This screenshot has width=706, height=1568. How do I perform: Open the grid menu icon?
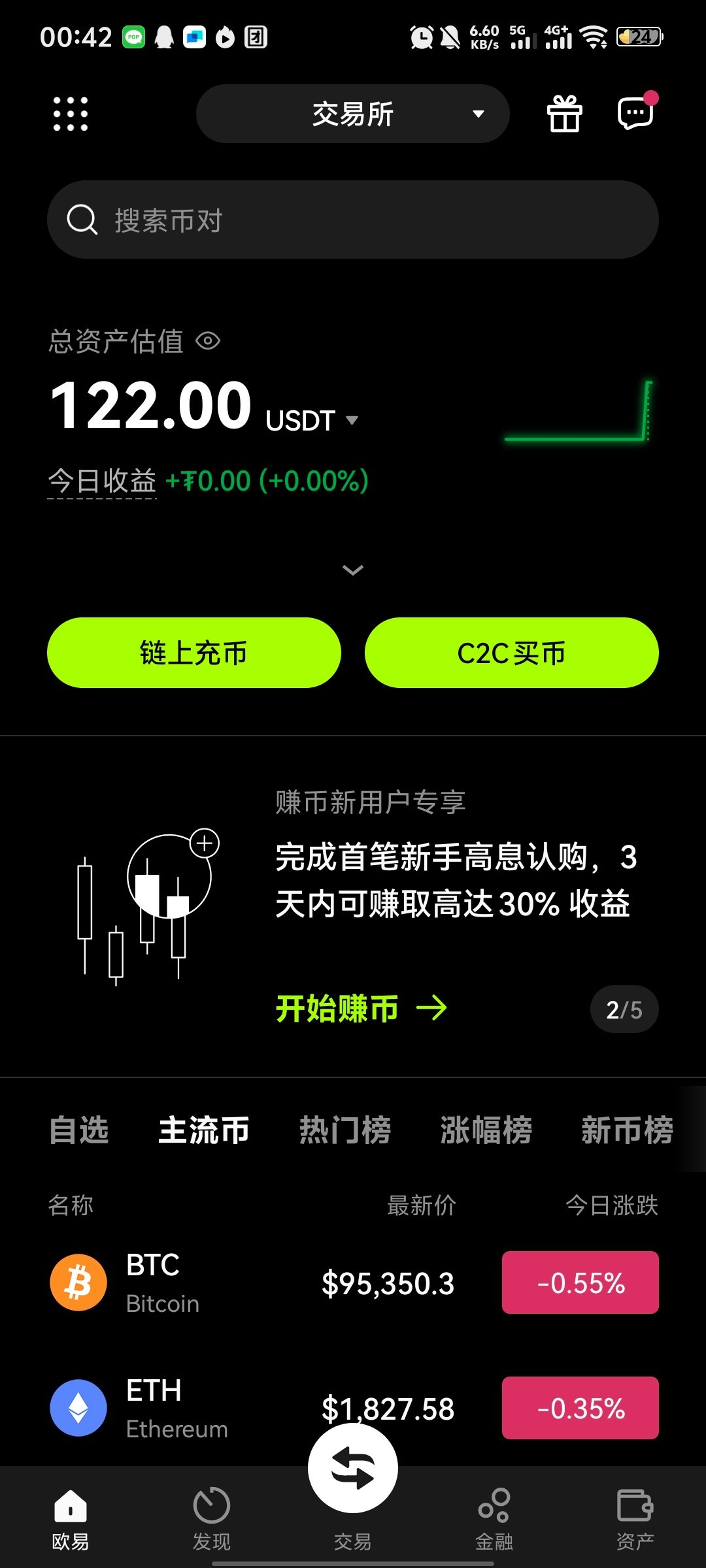[71, 114]
